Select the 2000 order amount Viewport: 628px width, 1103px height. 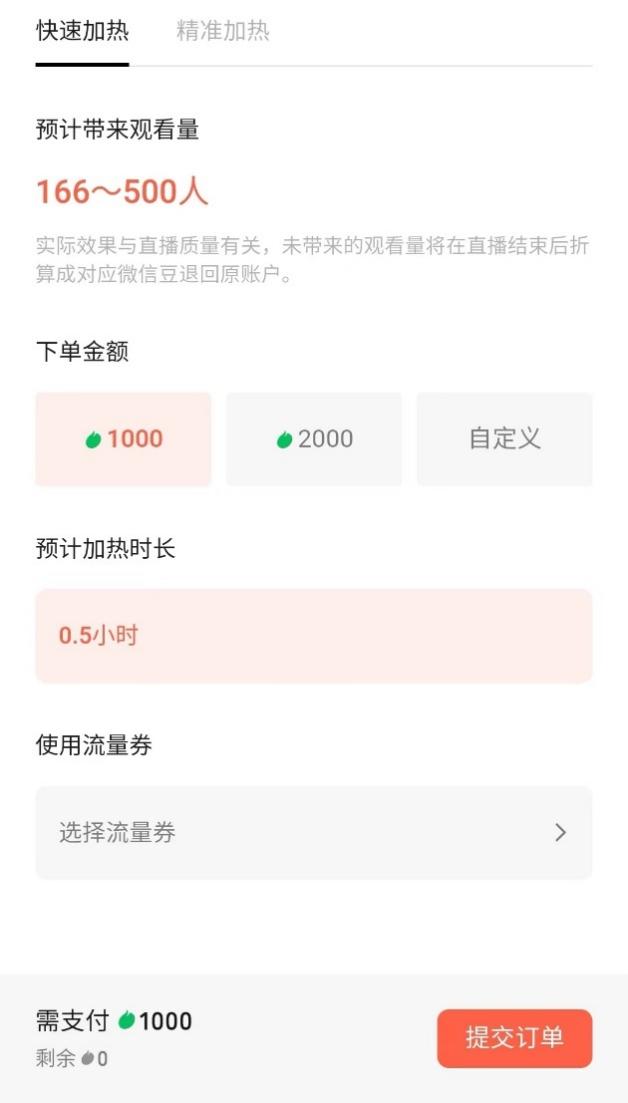coord(314,439)
